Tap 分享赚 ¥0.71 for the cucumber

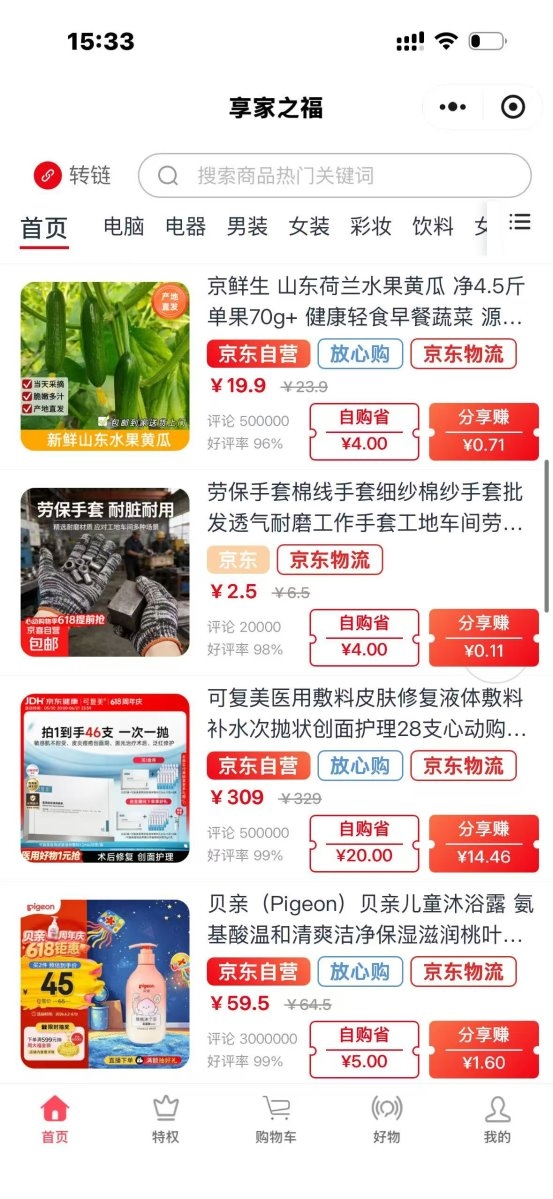483,431
